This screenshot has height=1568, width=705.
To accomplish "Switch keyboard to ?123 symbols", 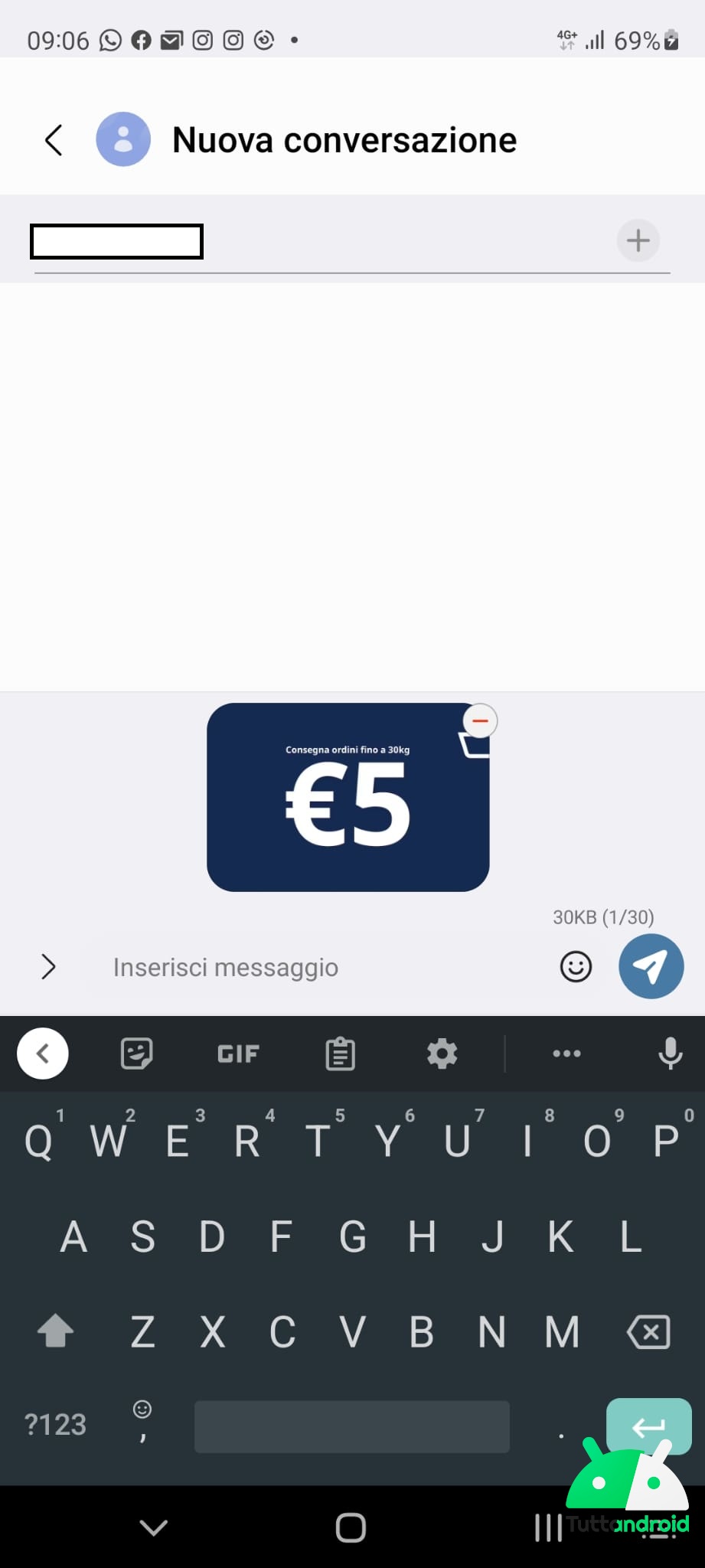I will [x=55, y=1425].
